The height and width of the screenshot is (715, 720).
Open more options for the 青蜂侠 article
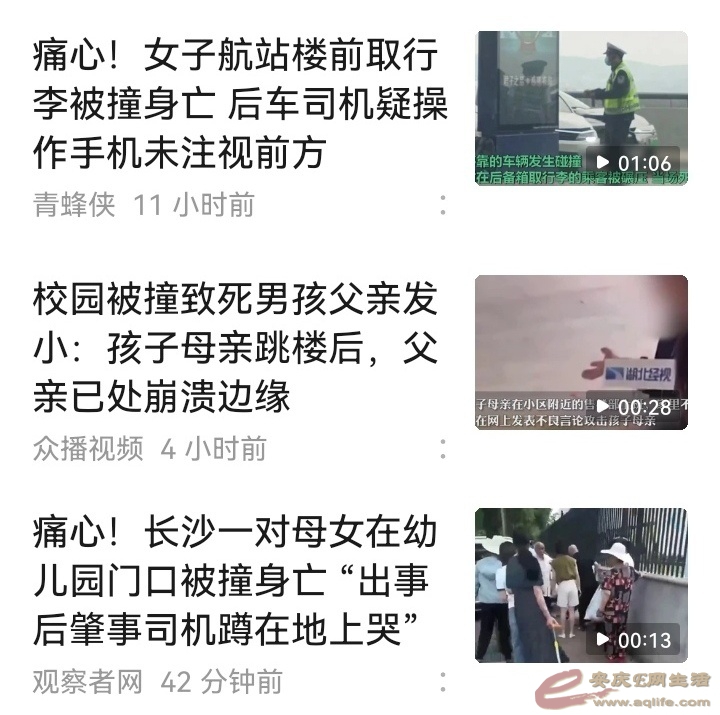pos(443,205)
